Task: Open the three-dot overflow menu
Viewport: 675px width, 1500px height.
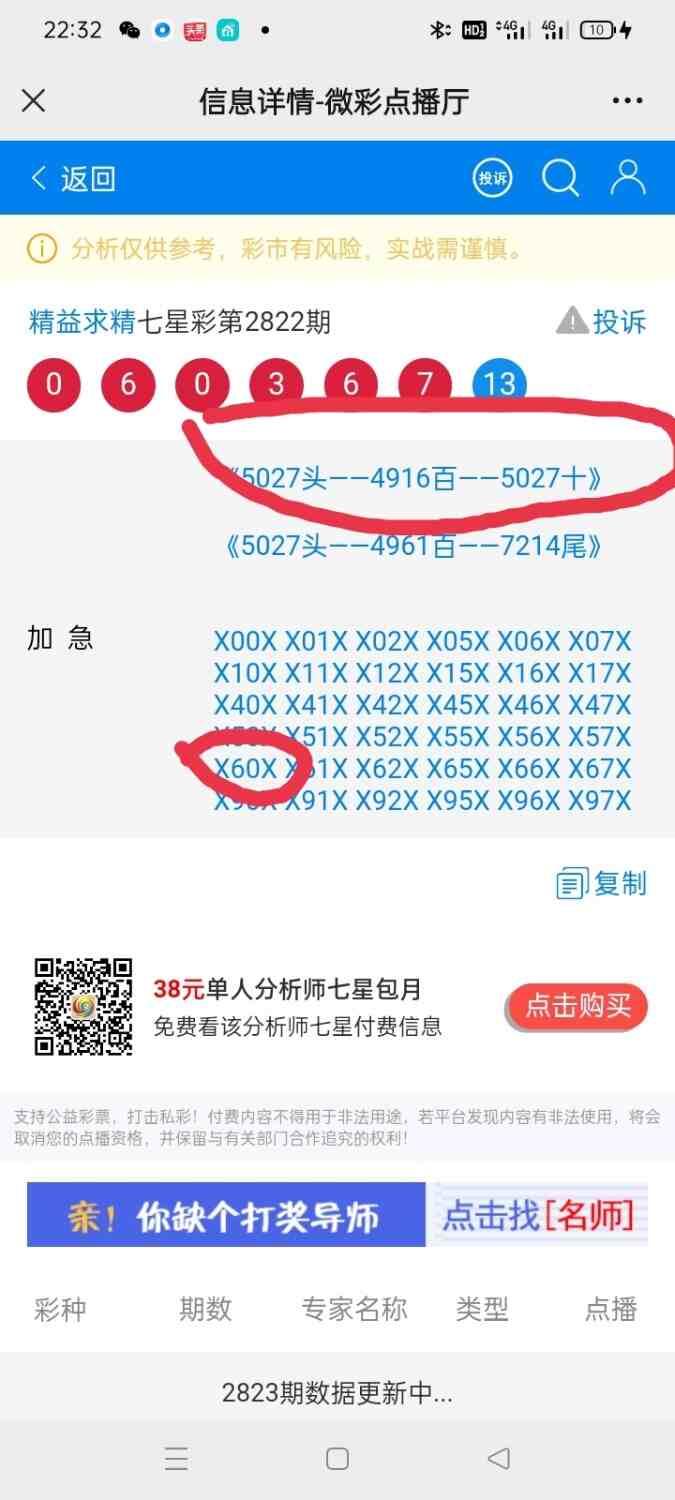Action: coord(627,101)
